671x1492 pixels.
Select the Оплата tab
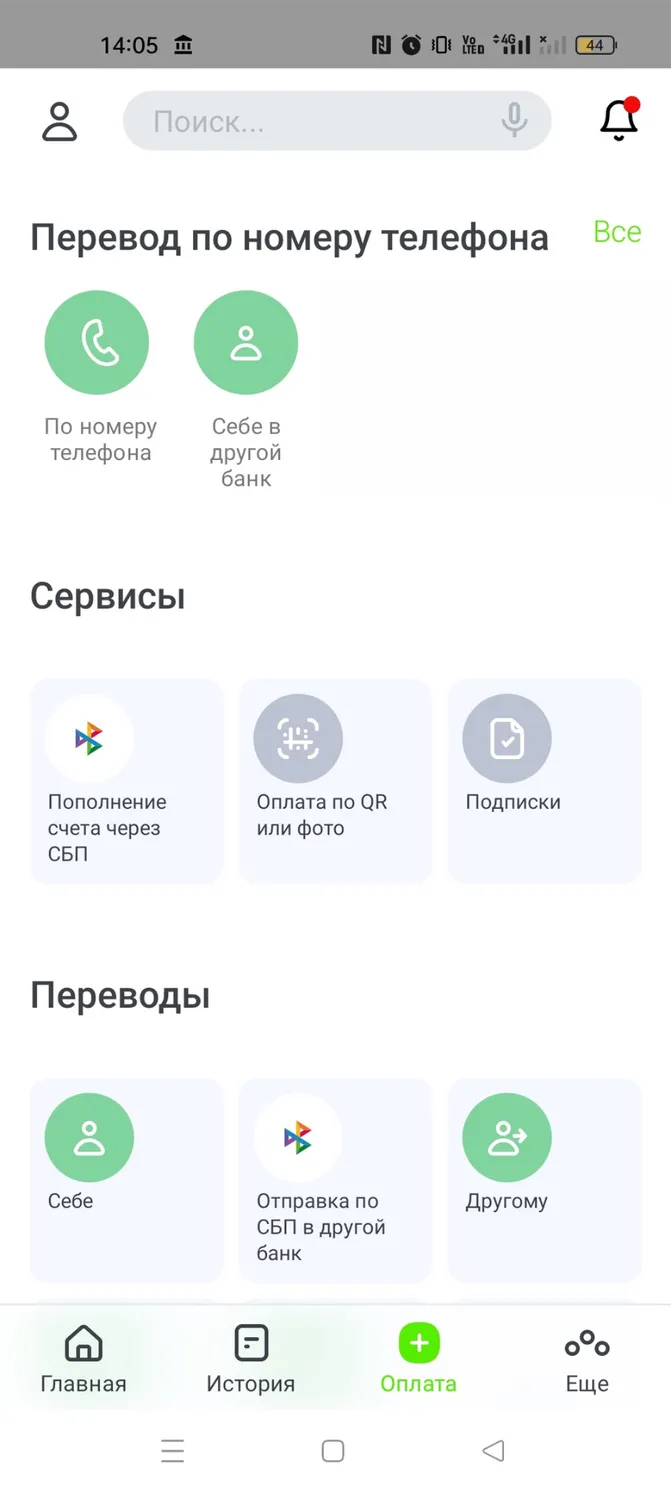[x=419, y=1359]
